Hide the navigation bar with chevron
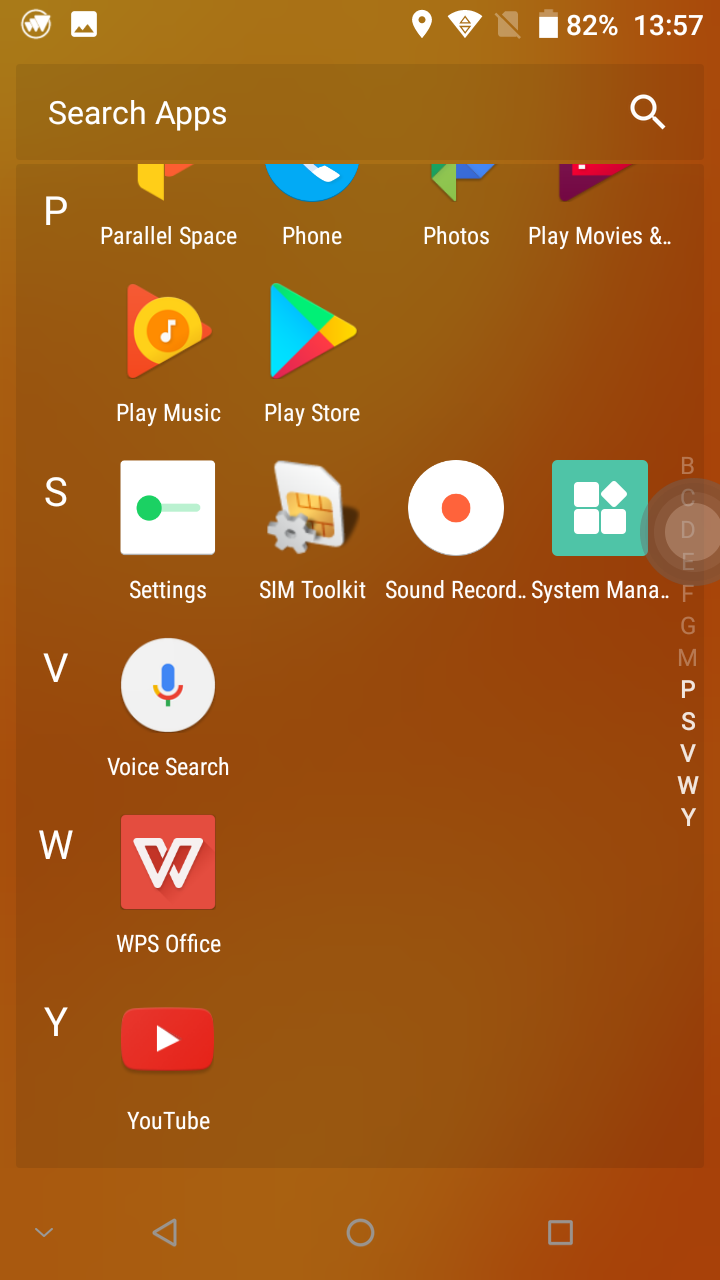The width and height of the screenshot is (720, 1280). (44, 1232)
